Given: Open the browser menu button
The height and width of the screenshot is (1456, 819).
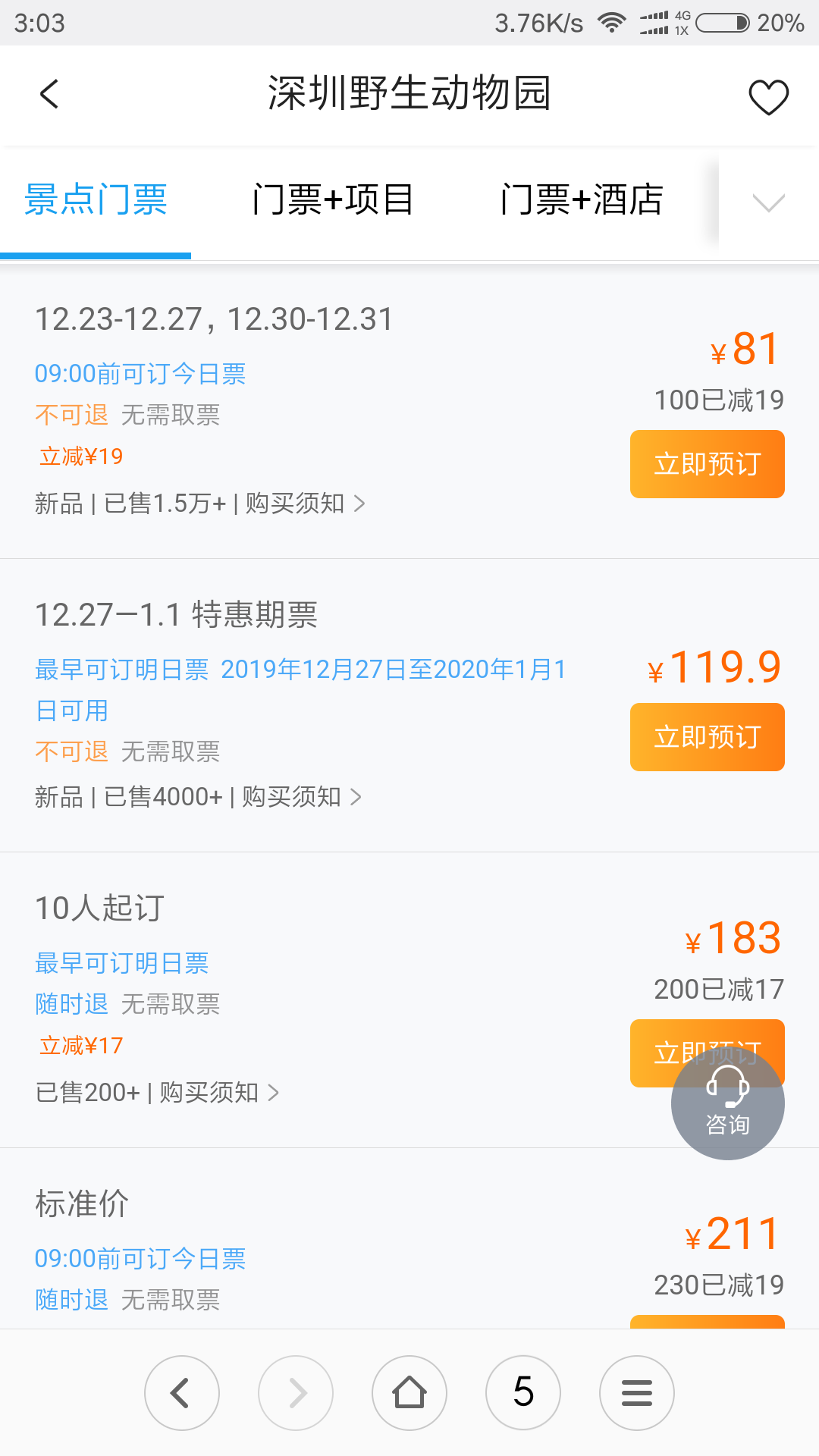Looking at the screenshot, I should tap(637, 1393).
